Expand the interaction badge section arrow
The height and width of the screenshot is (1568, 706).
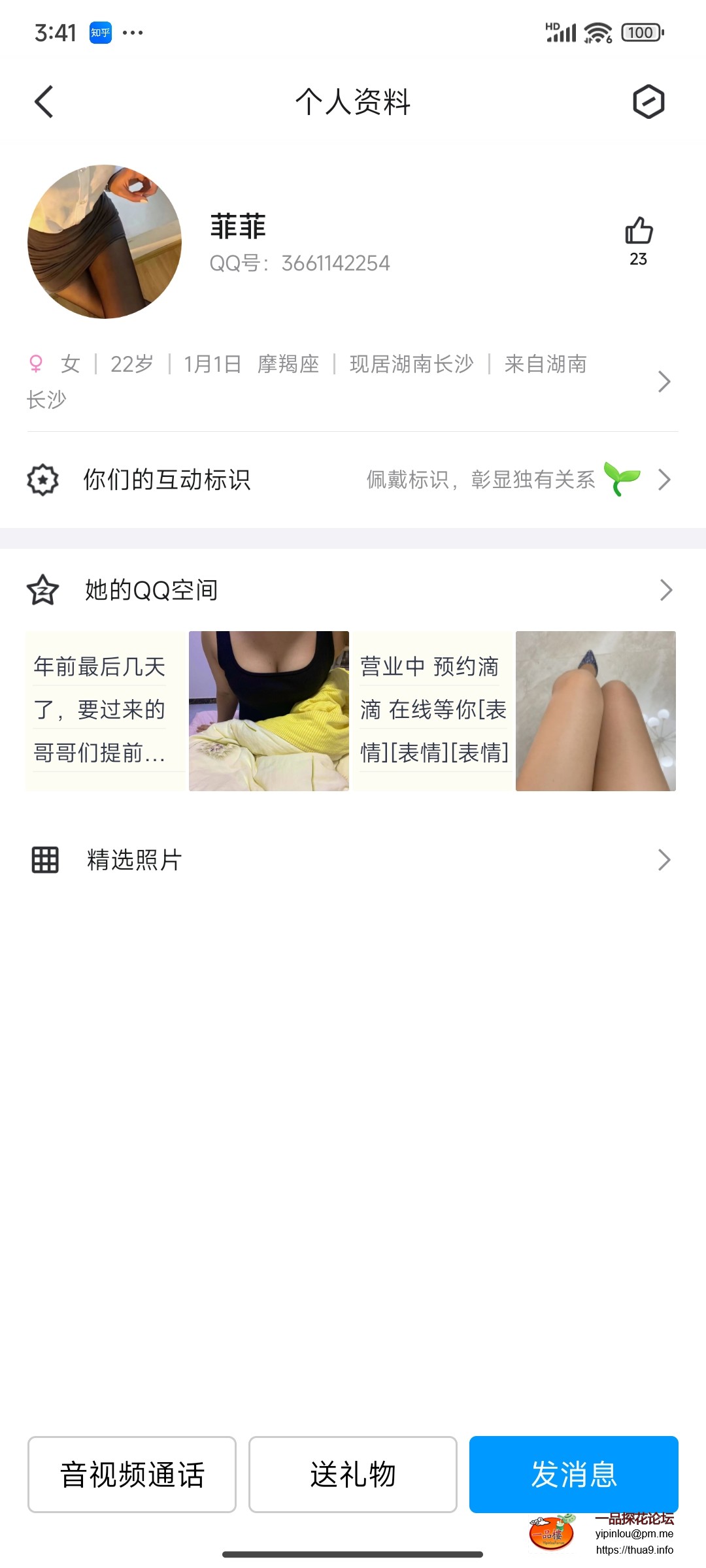point(664,480)
